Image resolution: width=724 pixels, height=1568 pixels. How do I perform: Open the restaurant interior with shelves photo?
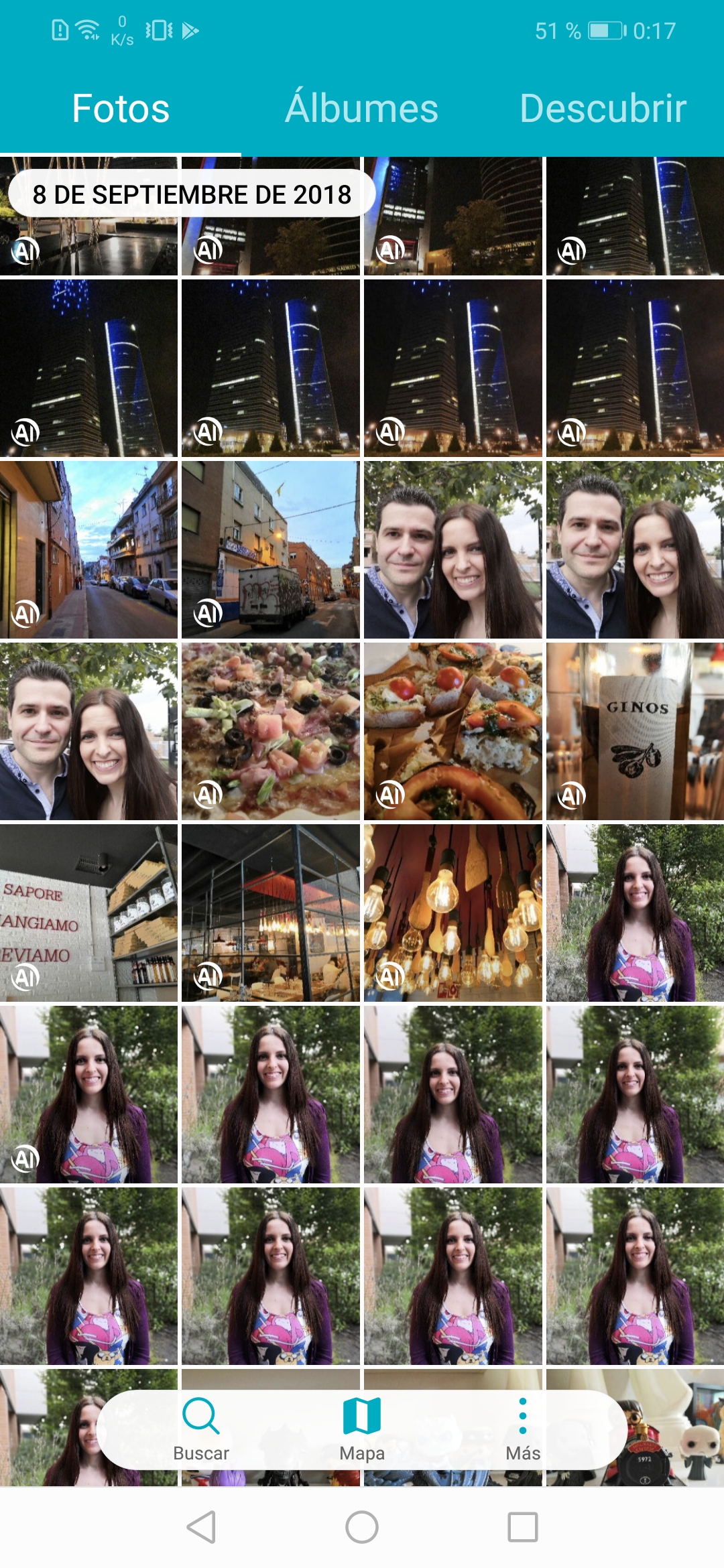point(271,913)
